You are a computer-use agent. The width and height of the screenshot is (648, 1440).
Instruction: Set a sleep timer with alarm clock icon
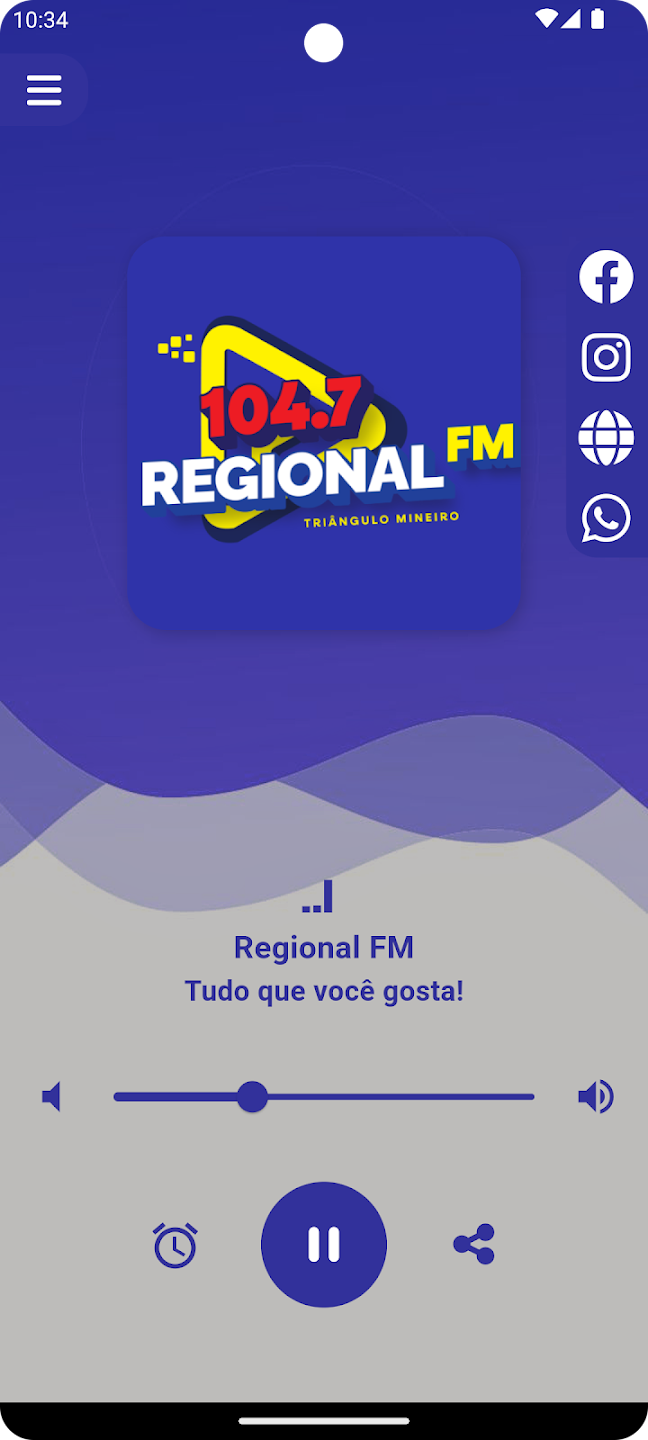tap(175, 1245)
